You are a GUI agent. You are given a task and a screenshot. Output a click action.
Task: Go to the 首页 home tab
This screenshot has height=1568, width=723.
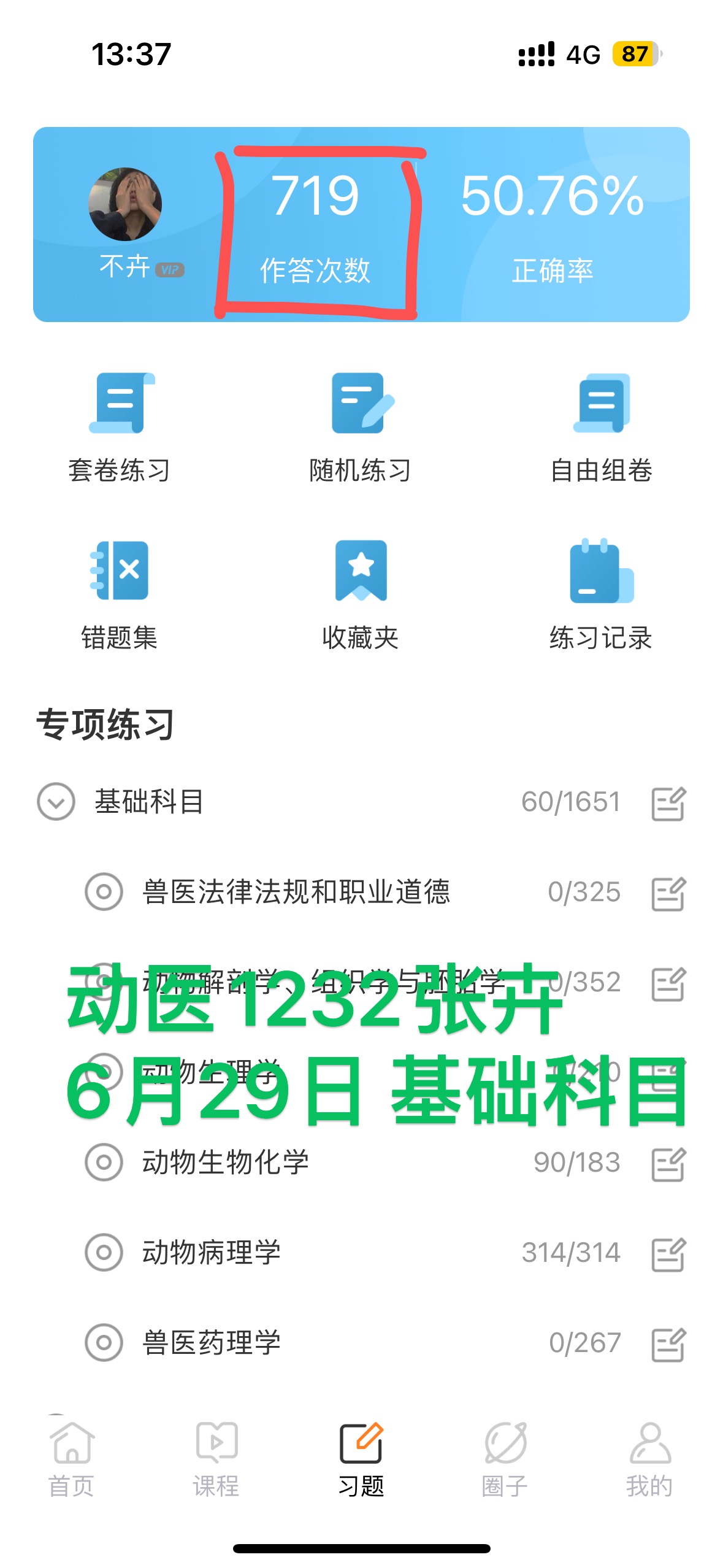coord(72,1459)
